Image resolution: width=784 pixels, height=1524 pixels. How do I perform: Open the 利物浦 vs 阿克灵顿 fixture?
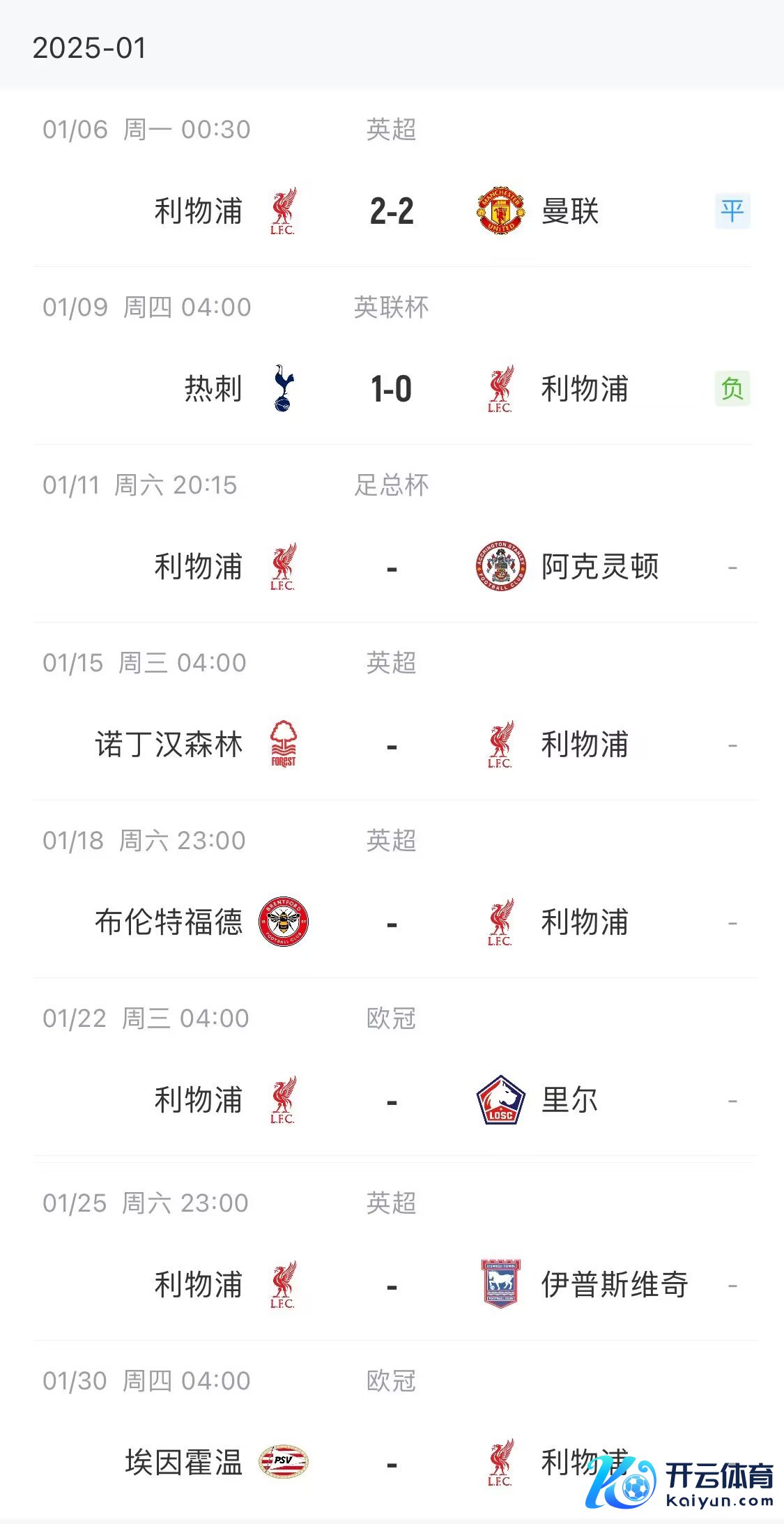click(x=392, y=567)
